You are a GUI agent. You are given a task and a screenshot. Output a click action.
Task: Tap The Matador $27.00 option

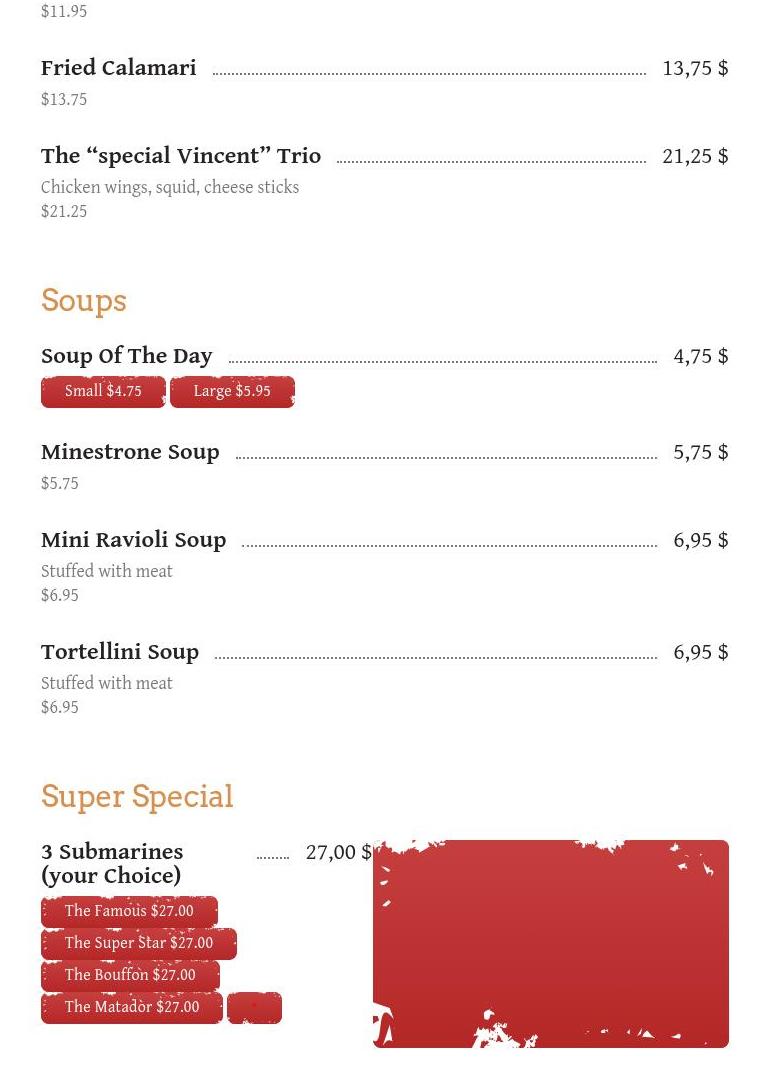pos(132,1008)
